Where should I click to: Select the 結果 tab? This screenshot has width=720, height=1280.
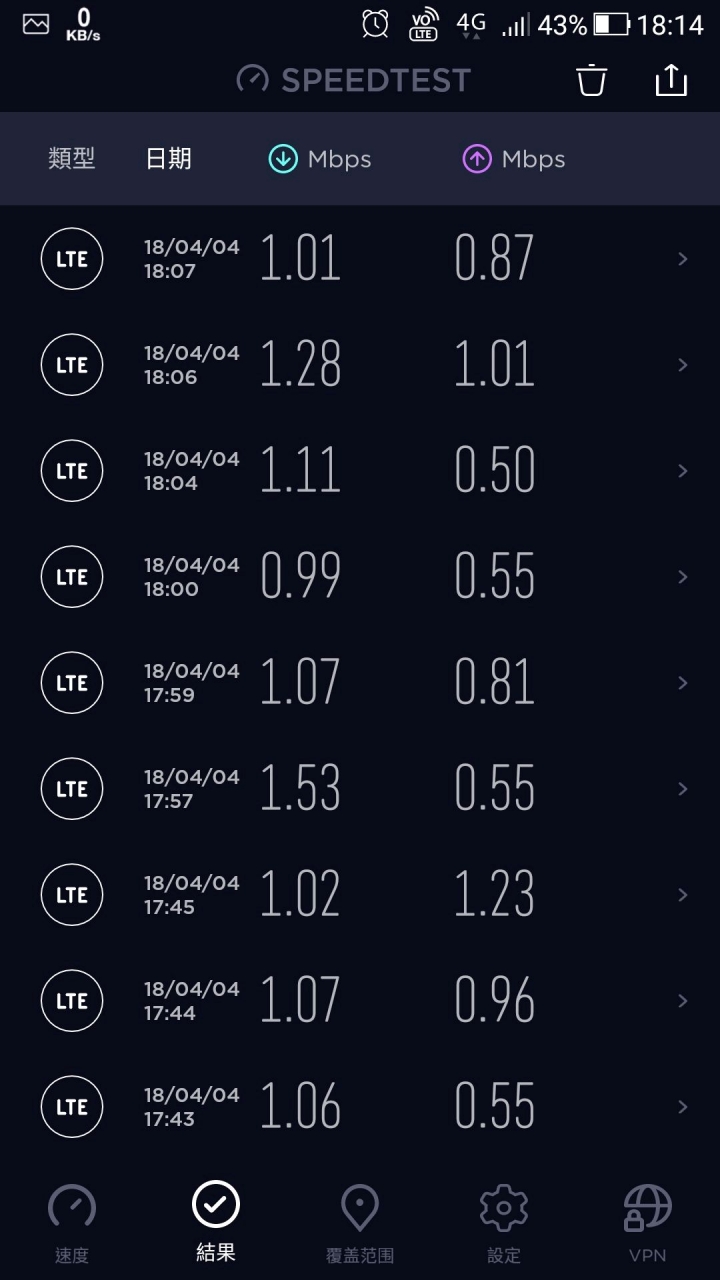pyautogui.click(x=216, y=1220)
